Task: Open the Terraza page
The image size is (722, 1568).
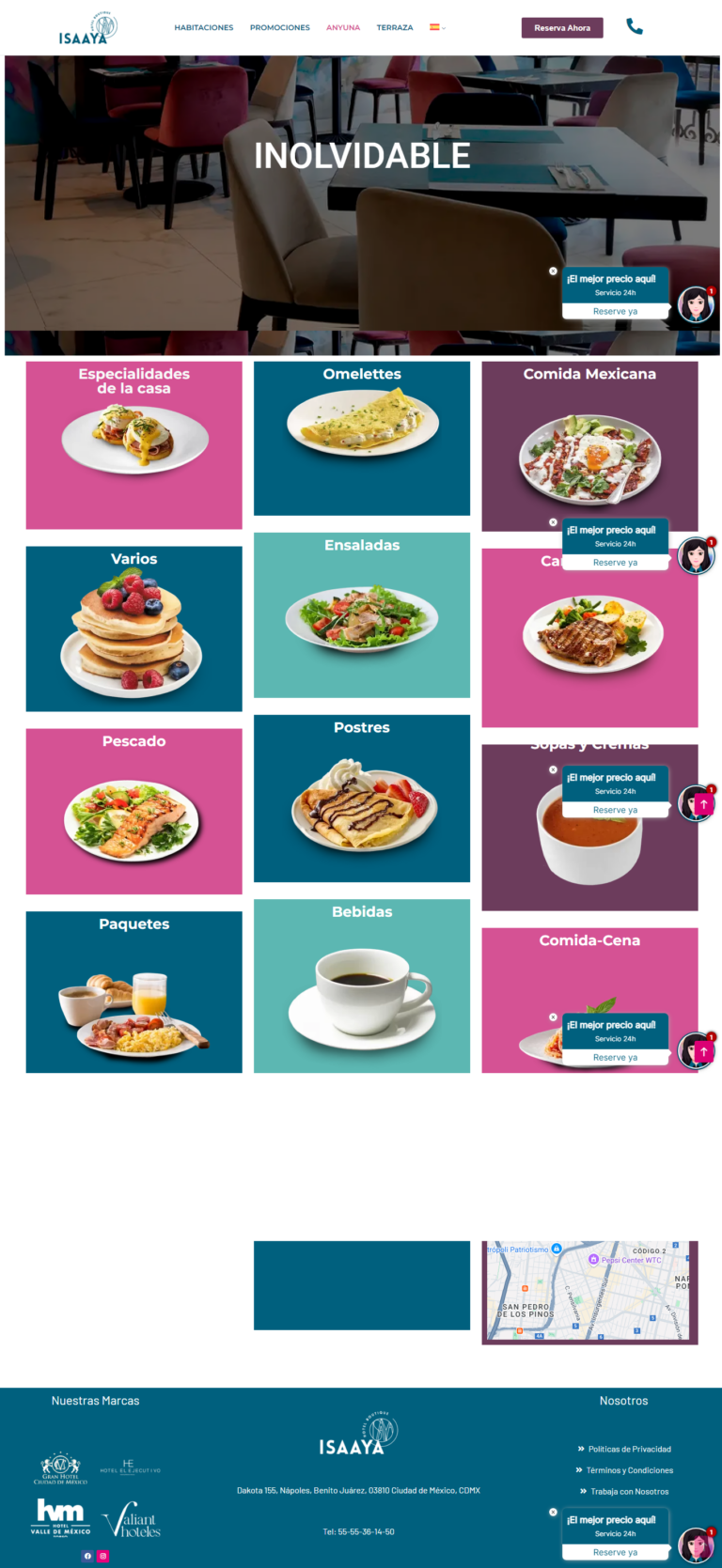Action: point(395,27)
